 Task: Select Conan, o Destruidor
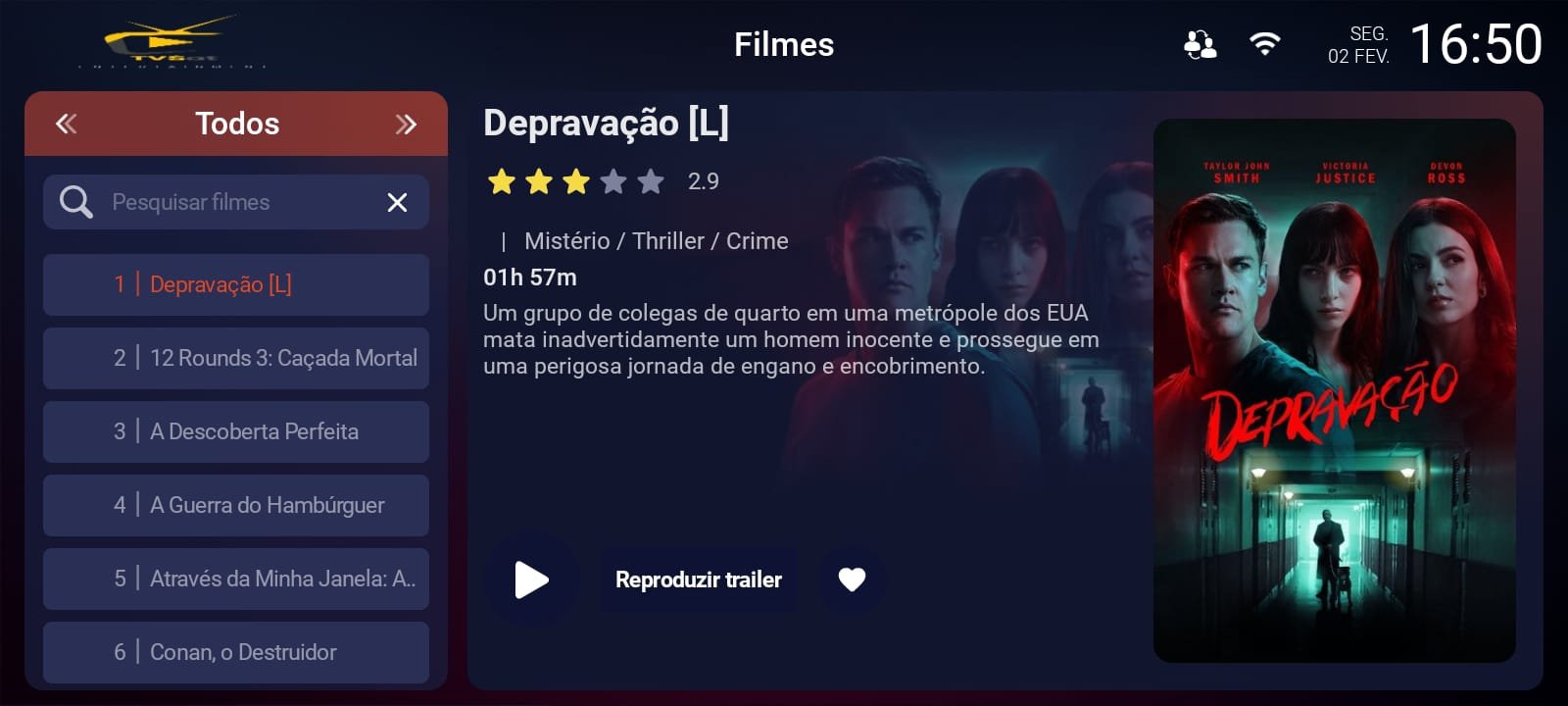coord(236,652)
